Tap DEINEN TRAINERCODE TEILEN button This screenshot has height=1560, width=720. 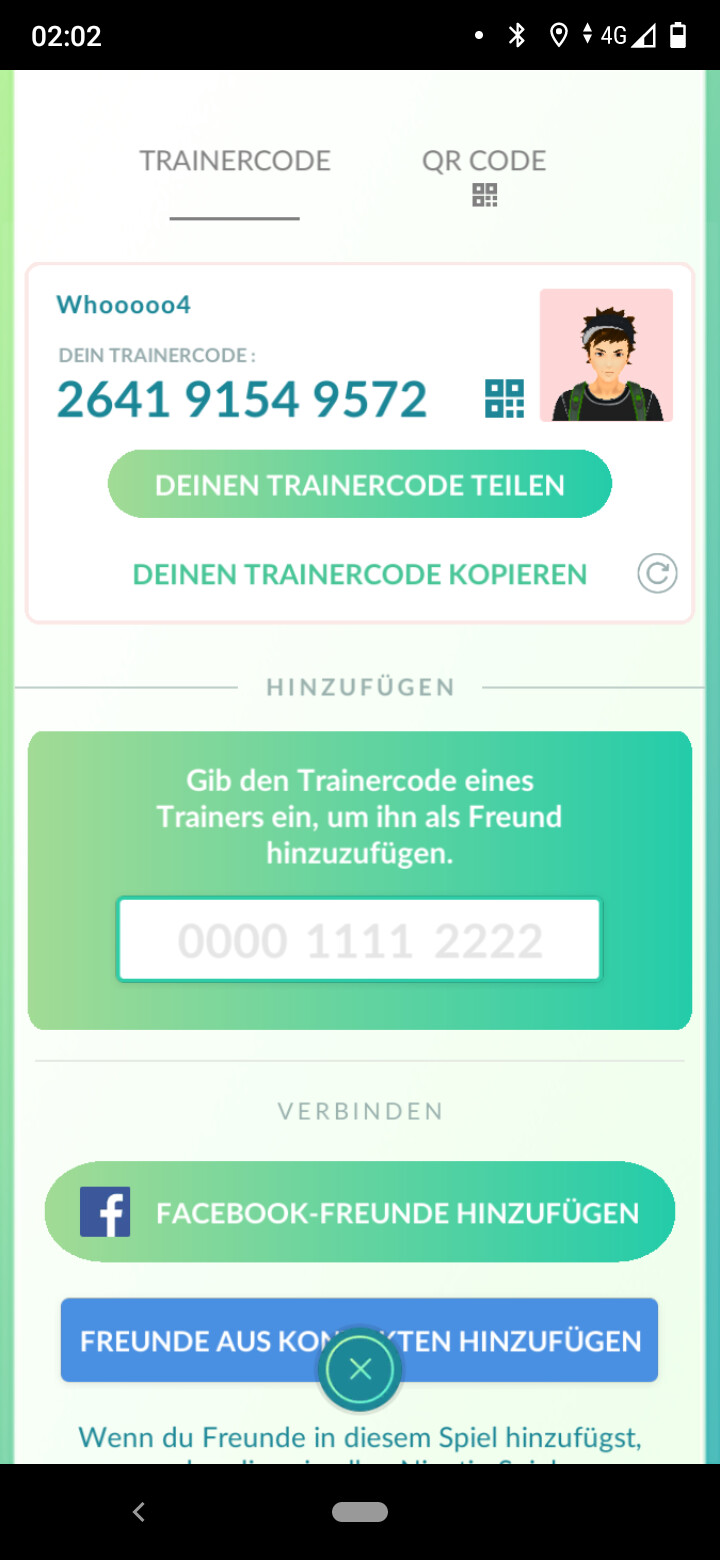[360, 484]
